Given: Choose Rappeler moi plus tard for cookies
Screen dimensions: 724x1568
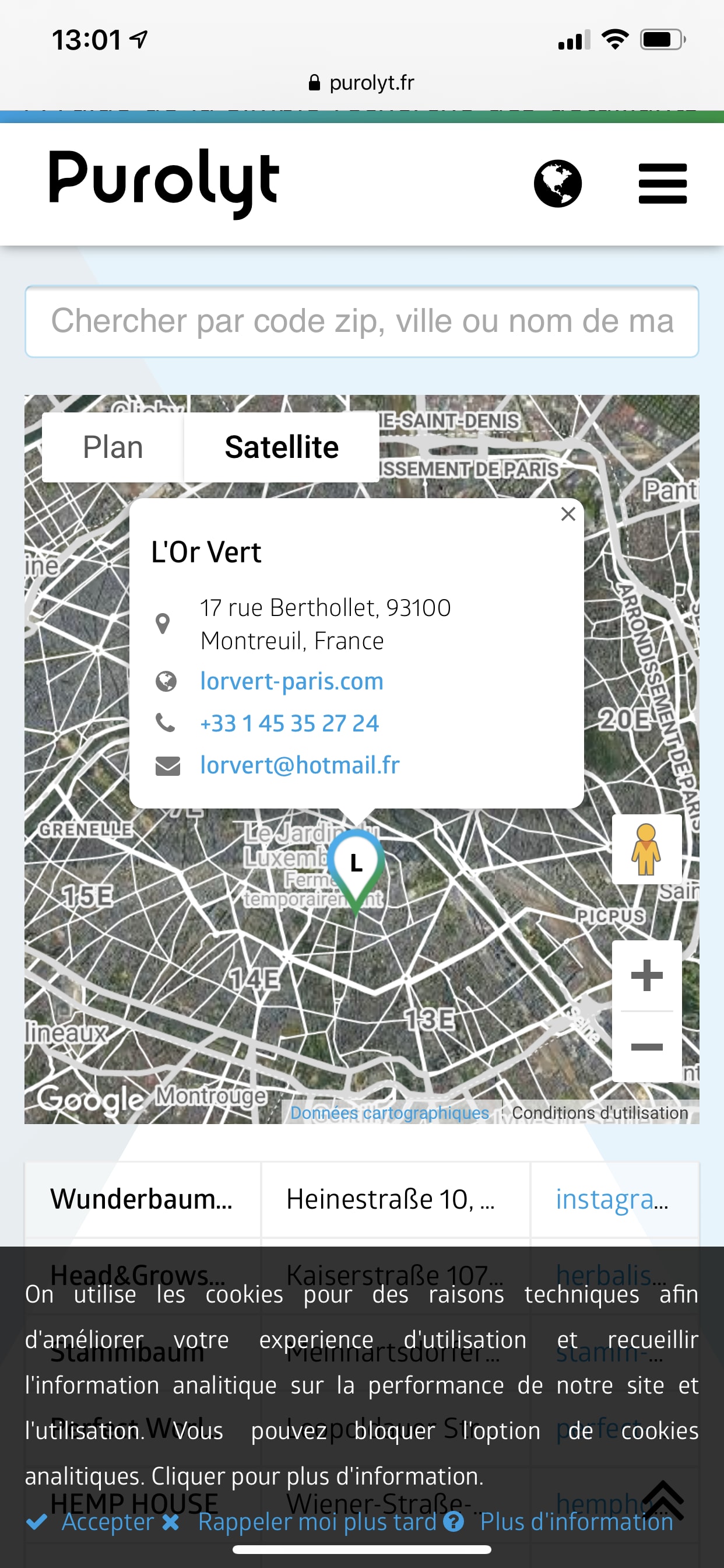Looking at the screenshot, I should click(317, 1522).
